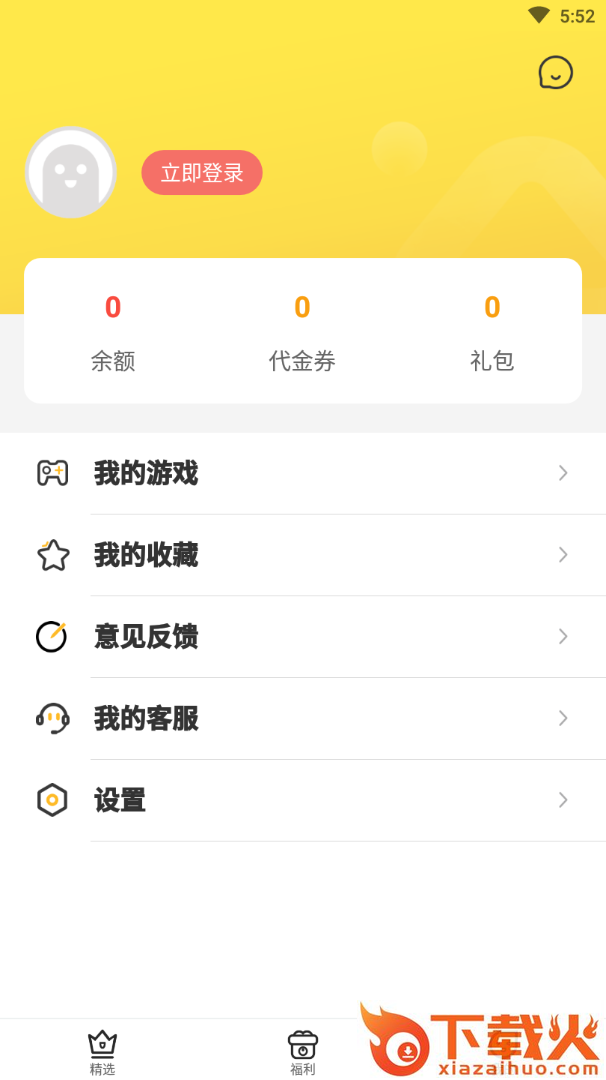Open 设置

click(303, 800)
